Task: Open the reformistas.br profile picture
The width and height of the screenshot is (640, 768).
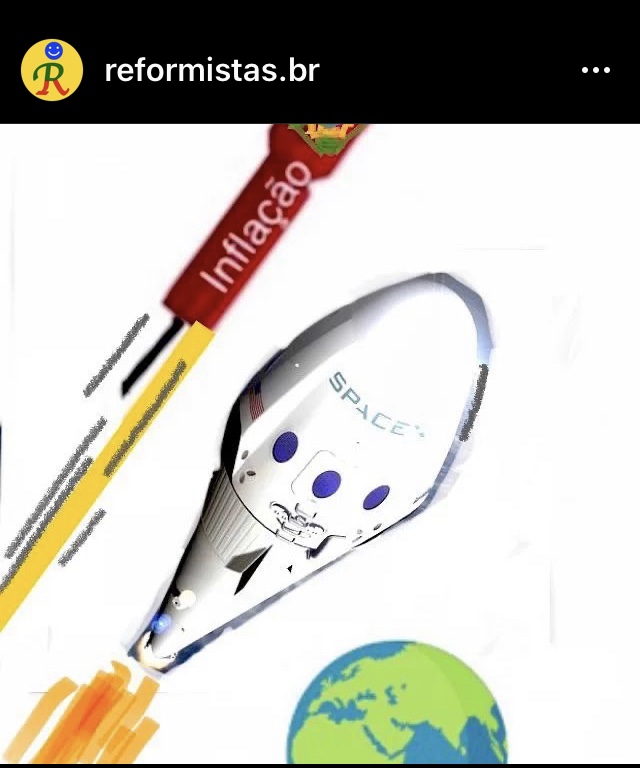Action: [x=52, y=70]
